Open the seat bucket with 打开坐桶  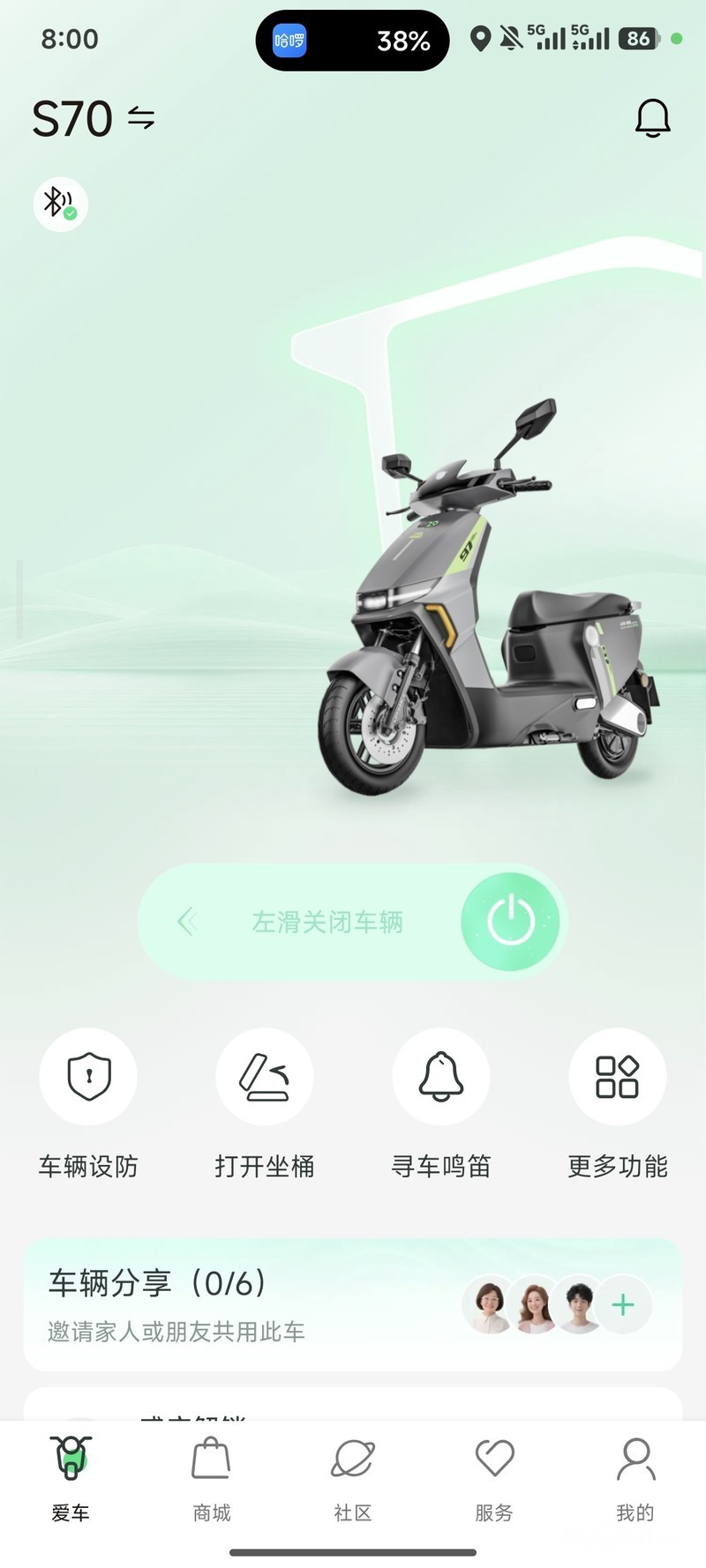tap(265, 1076)
